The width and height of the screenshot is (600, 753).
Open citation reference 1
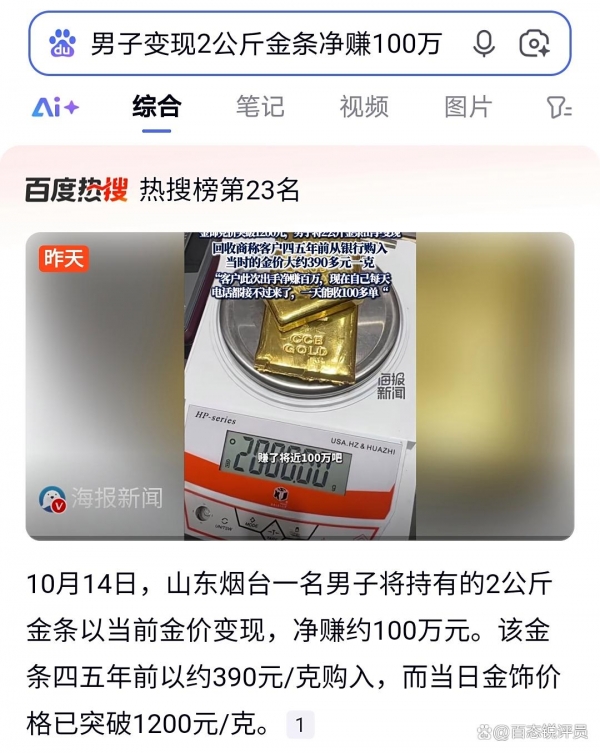pyautogui.click(x=300, y=724)
